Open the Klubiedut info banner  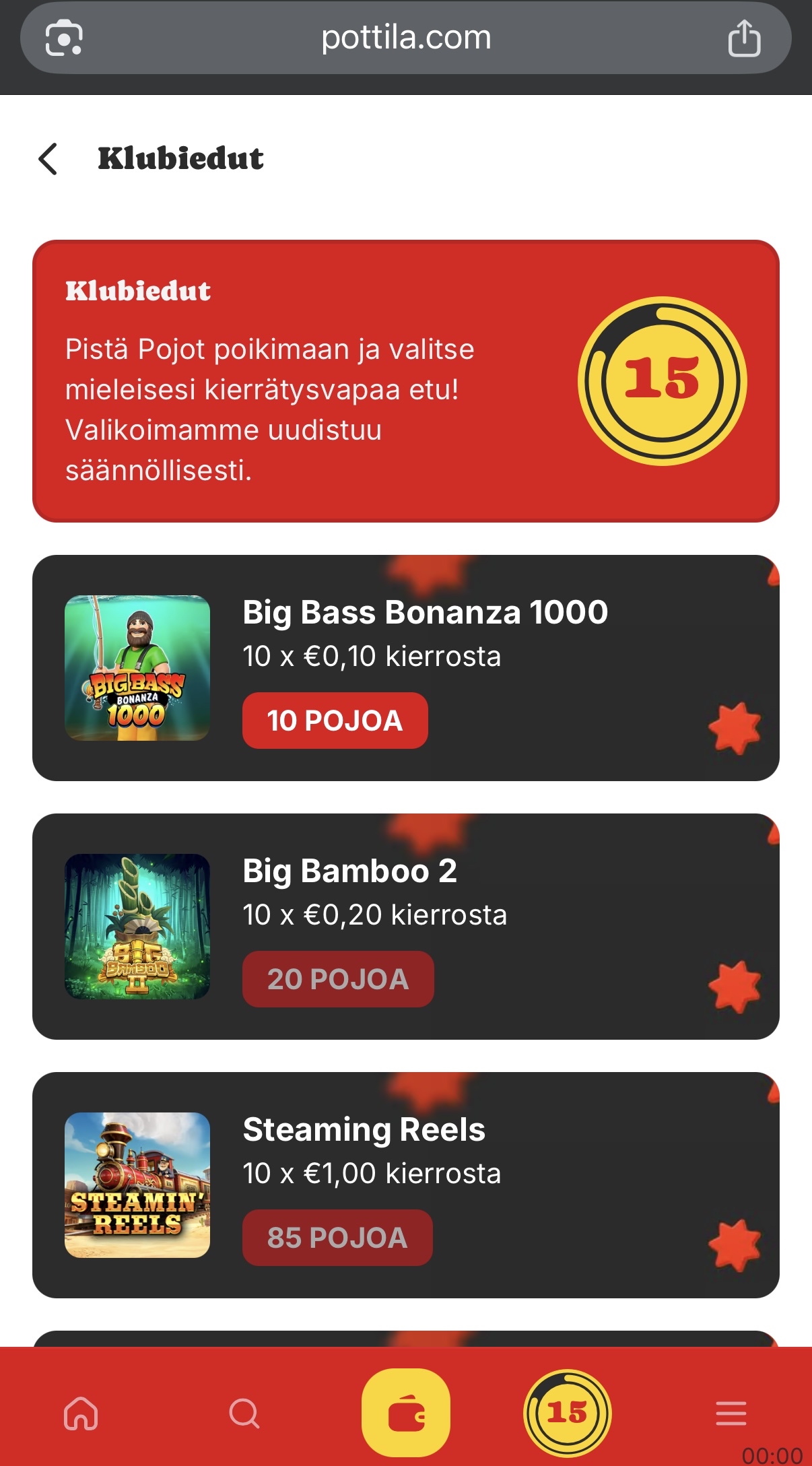[406, 377]
